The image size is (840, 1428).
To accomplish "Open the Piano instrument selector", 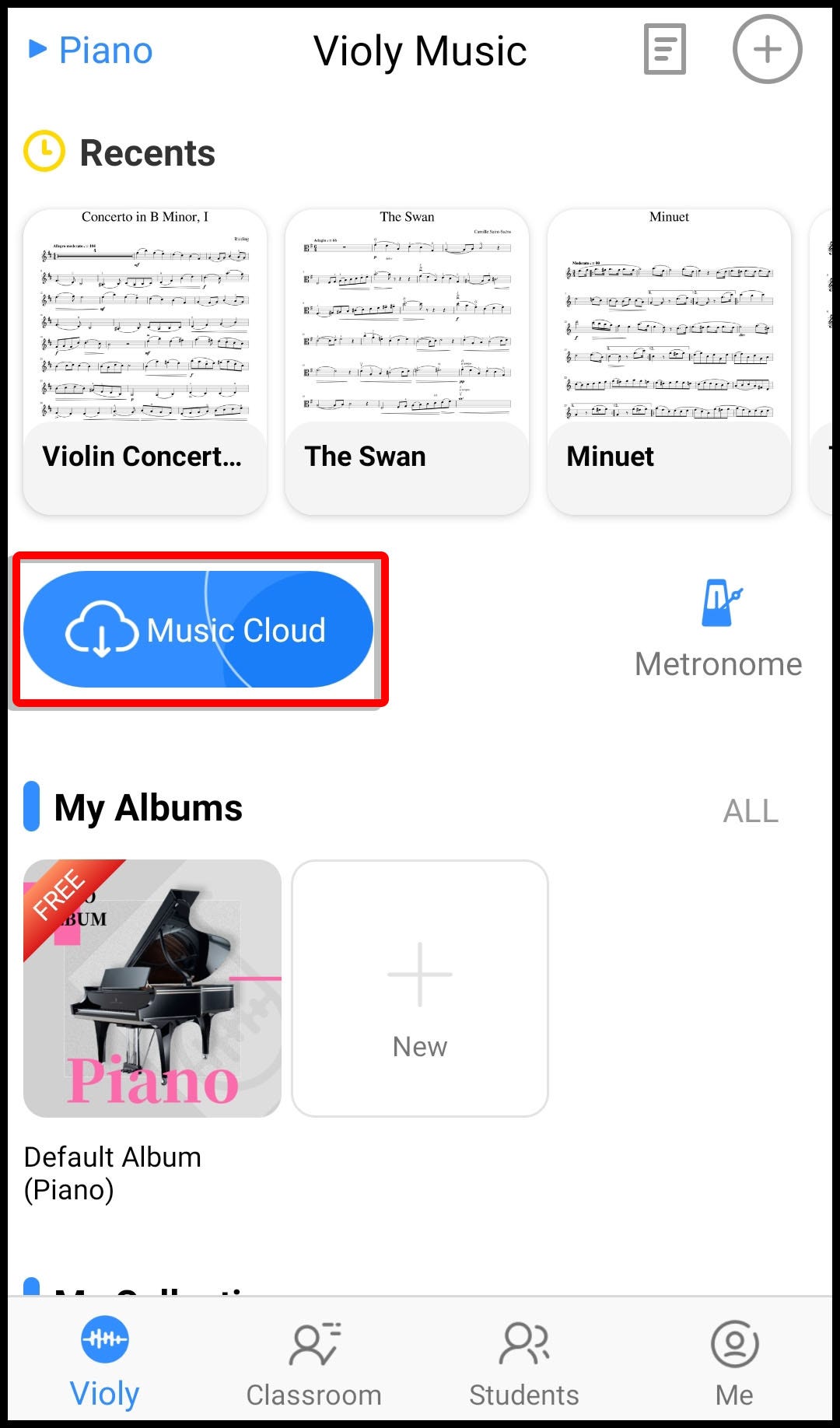I will 91,51.
